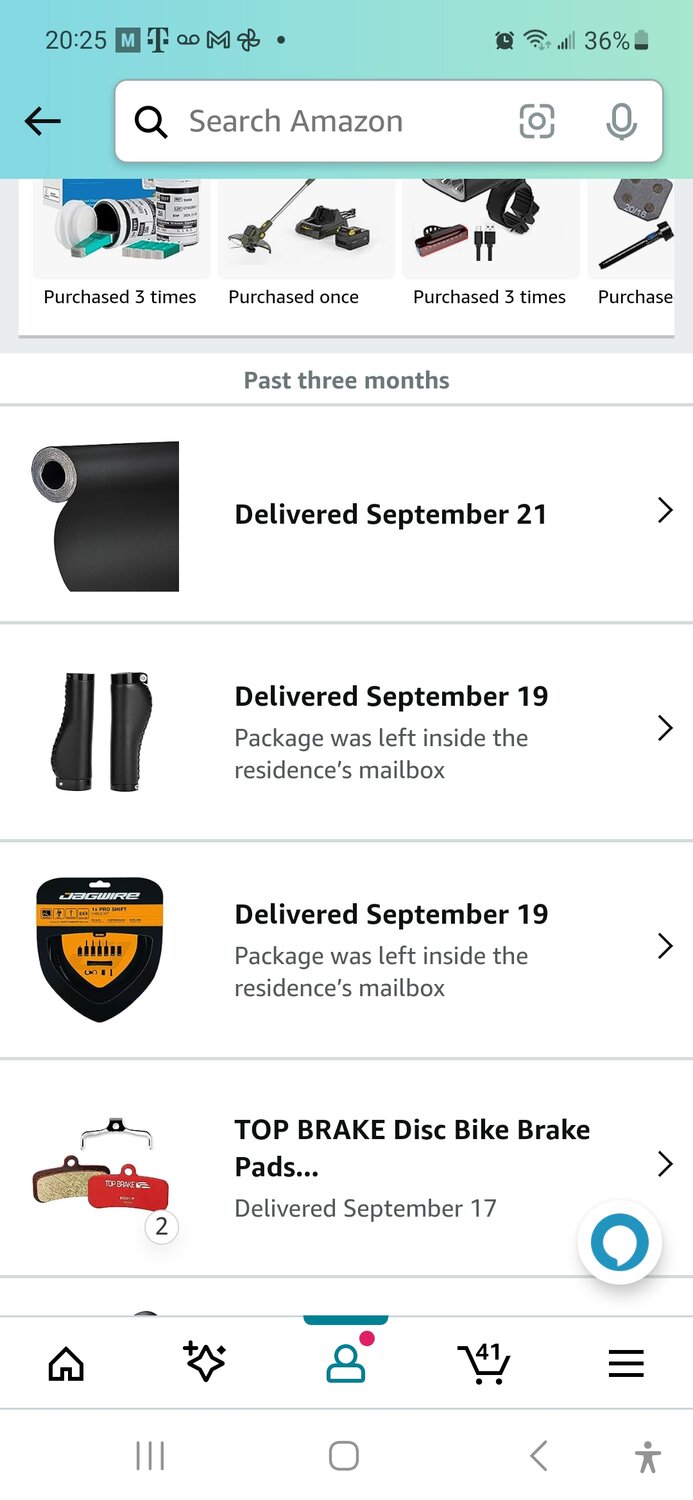The width and height of the screenshot is (693, 1500).
Task: Open the camera lens search
Action: click(x=537, y=122)
